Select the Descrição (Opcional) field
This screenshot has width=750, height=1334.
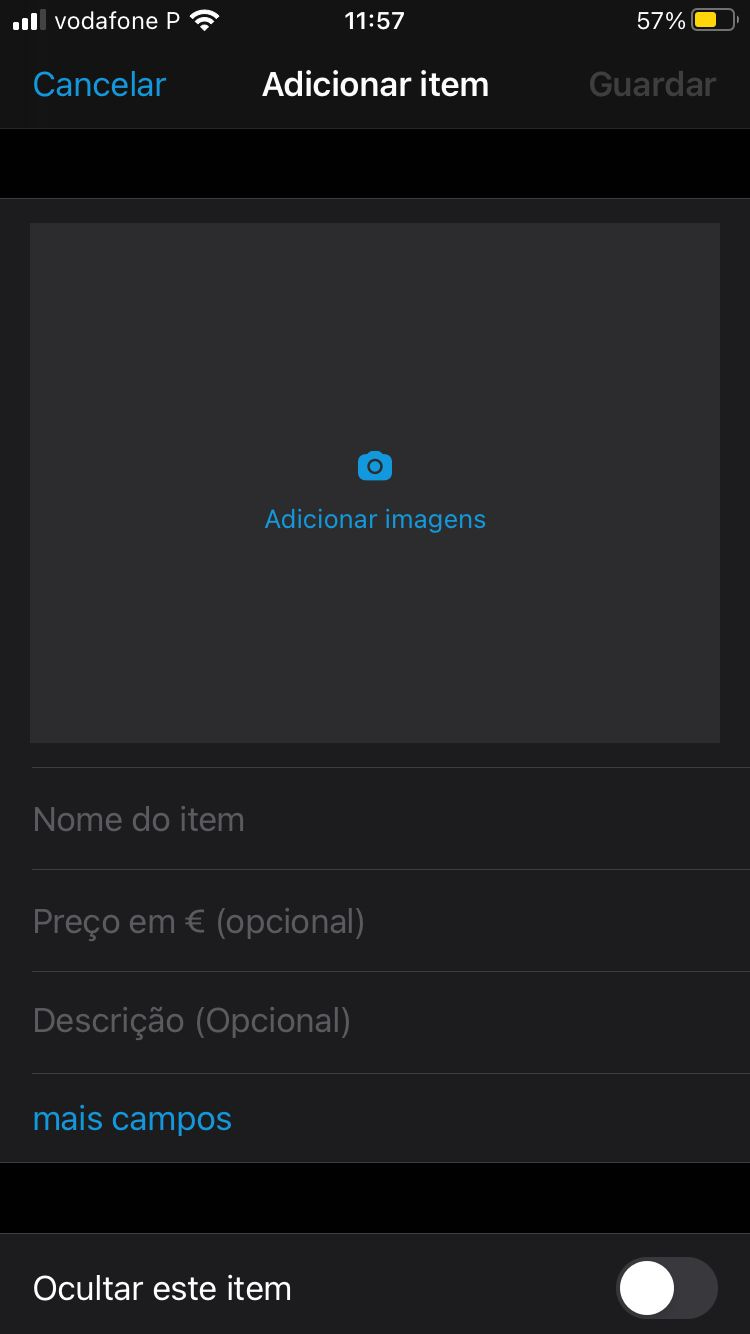tap(391, 1021)
